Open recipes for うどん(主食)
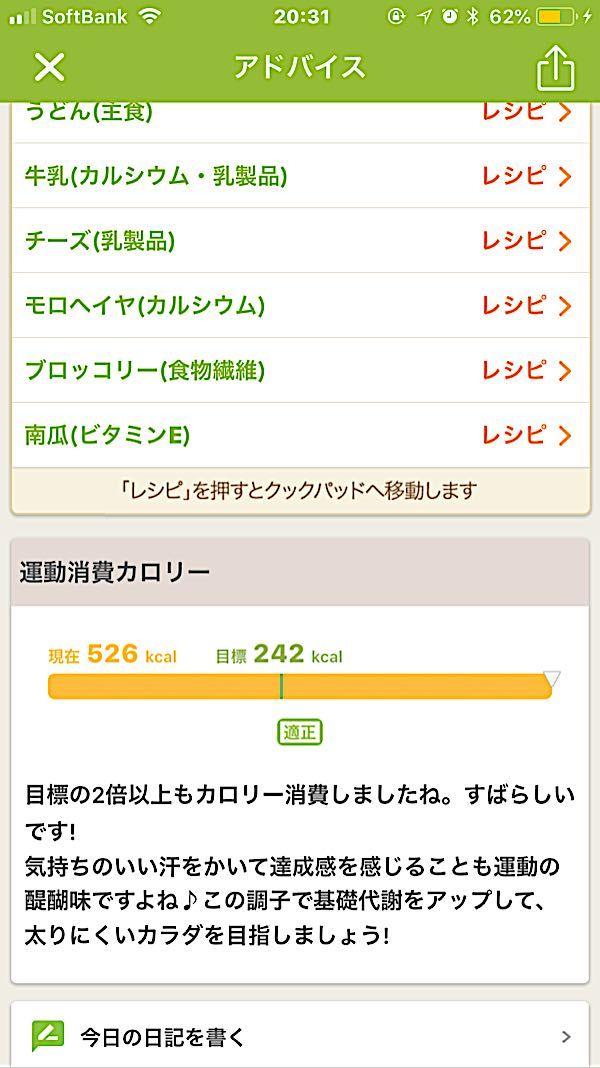The image size is (600, 1068). click(525, 113)
